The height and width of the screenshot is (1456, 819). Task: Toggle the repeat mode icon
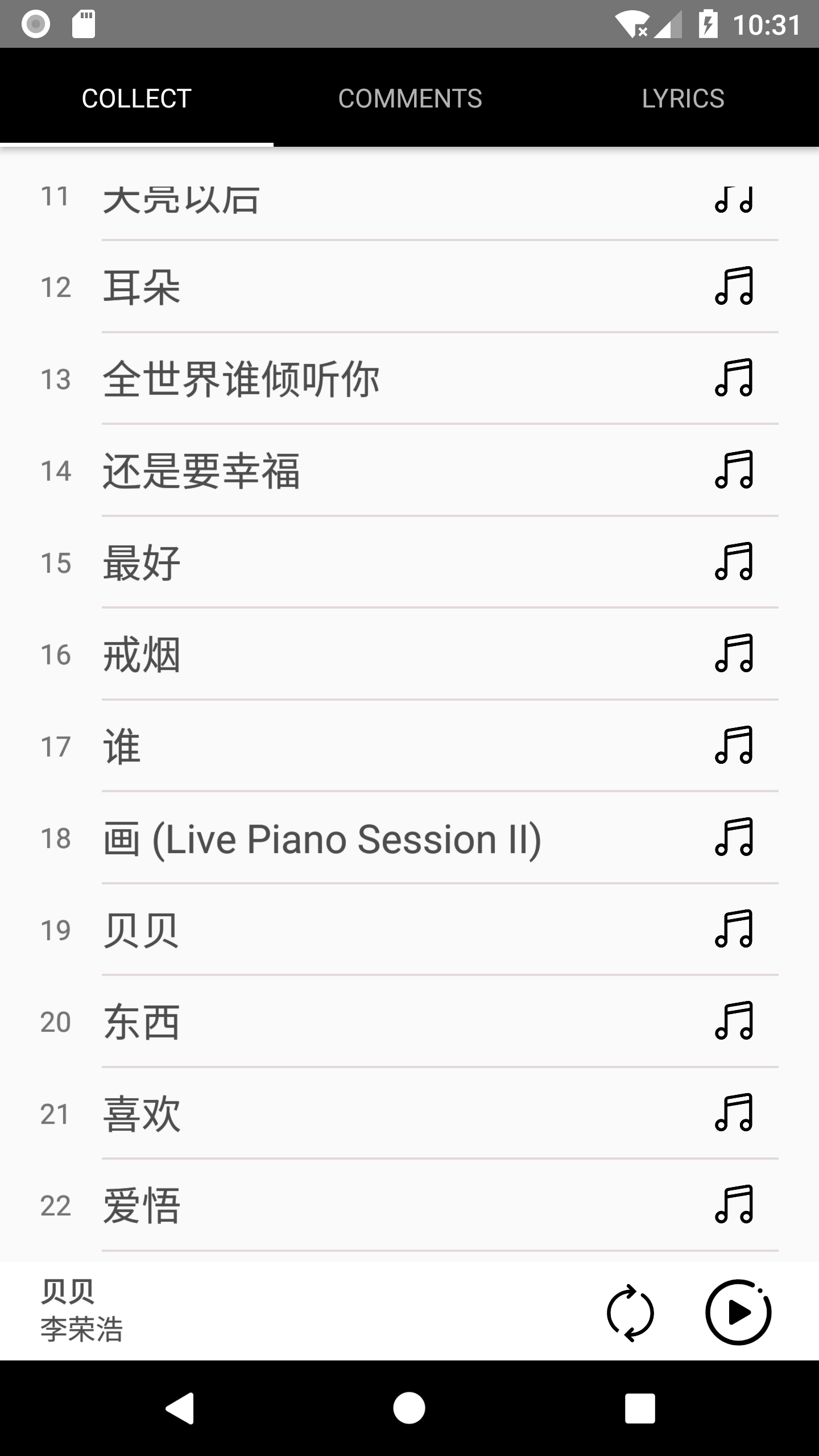click(630, 1313)
